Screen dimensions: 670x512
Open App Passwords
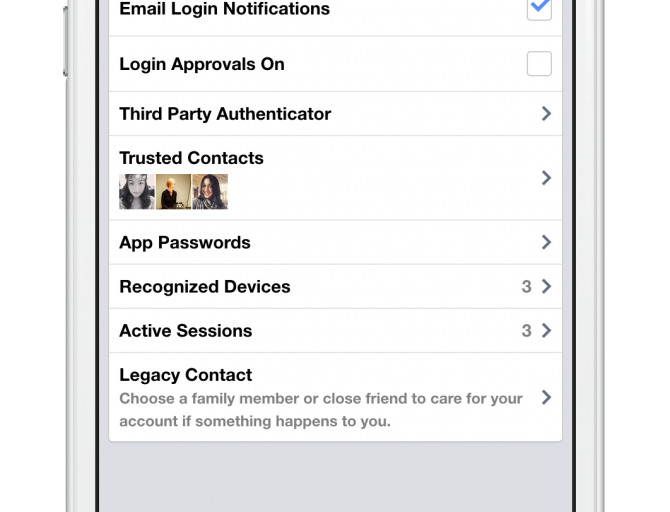[335, 242]
